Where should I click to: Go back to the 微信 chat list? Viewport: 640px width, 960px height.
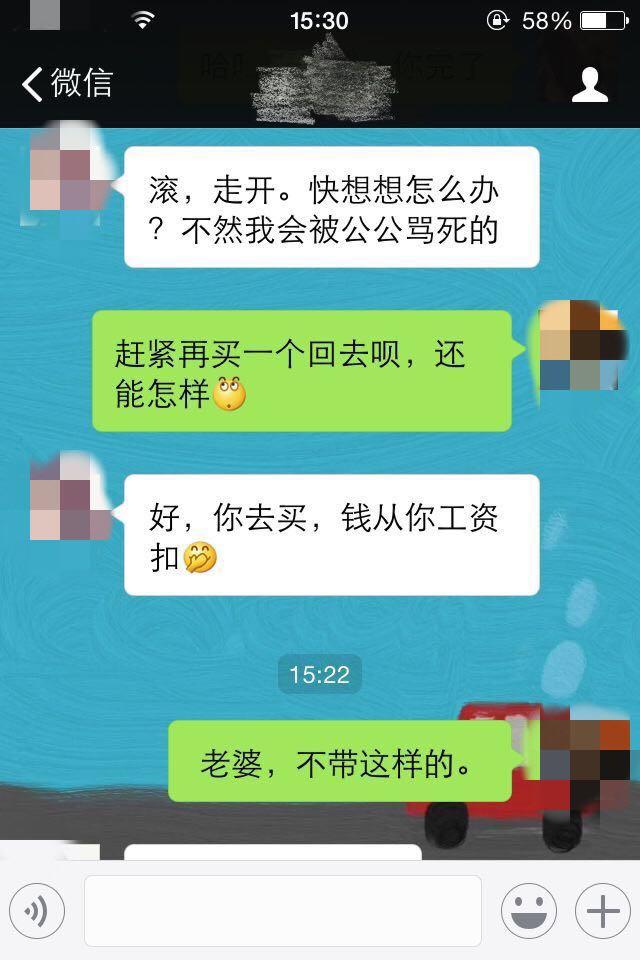[66, 84]
